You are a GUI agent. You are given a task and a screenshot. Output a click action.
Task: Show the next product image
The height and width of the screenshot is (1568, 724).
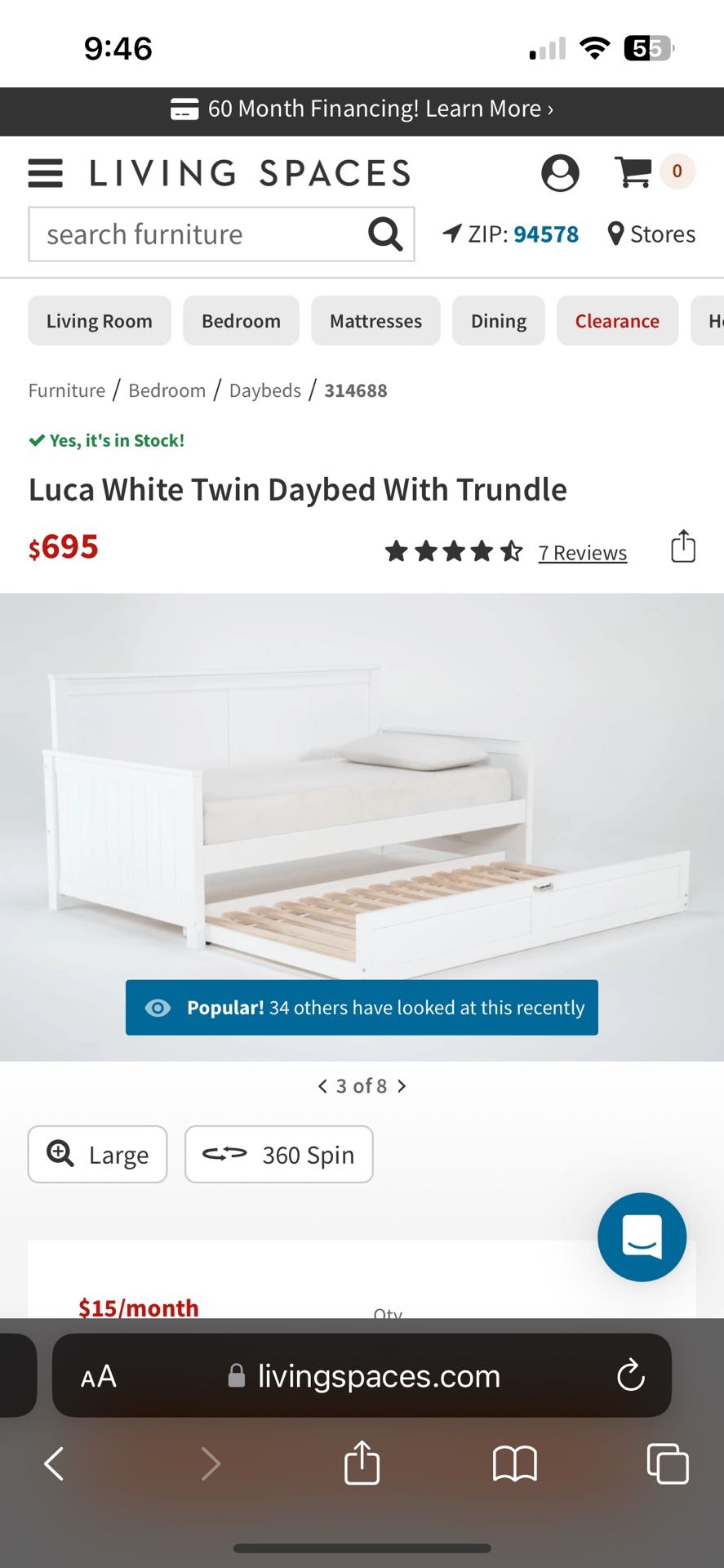tap(402, 1086)
